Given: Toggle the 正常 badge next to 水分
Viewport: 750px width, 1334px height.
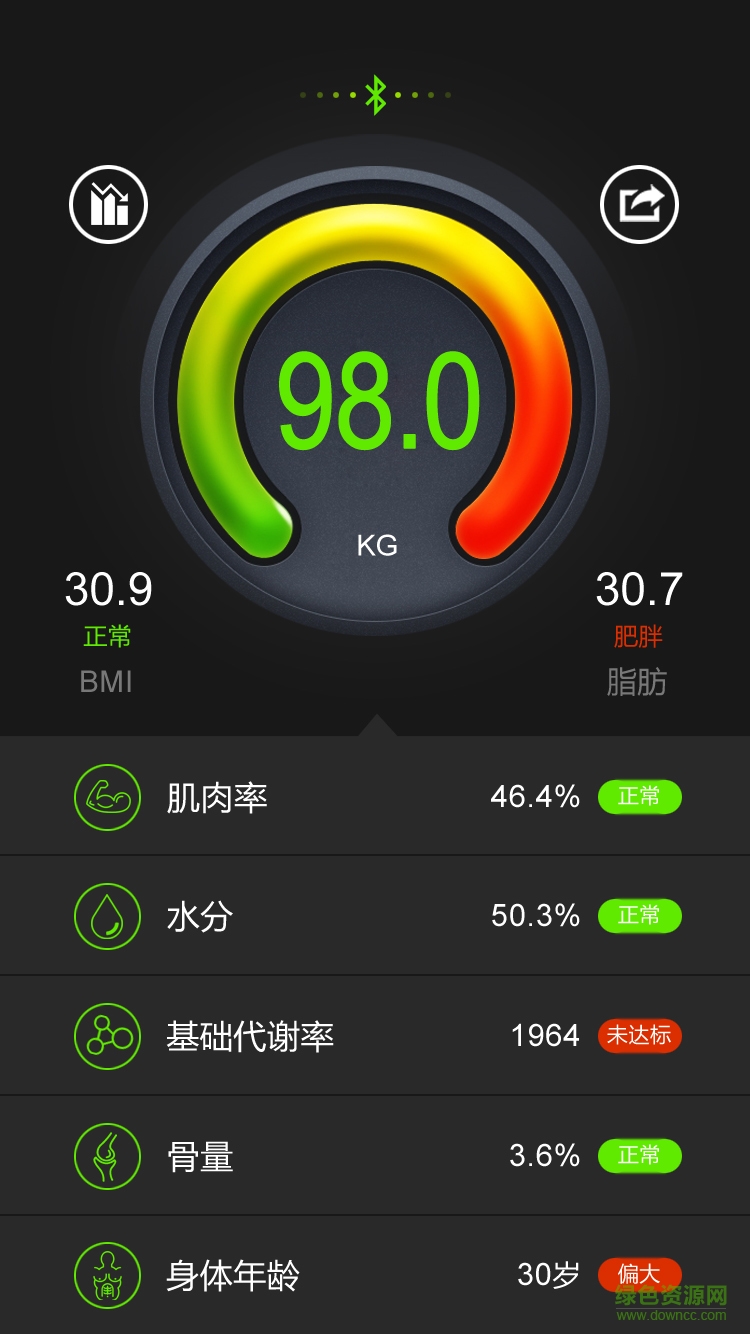Looking at the screenshot, I should [x=640, y=916].
